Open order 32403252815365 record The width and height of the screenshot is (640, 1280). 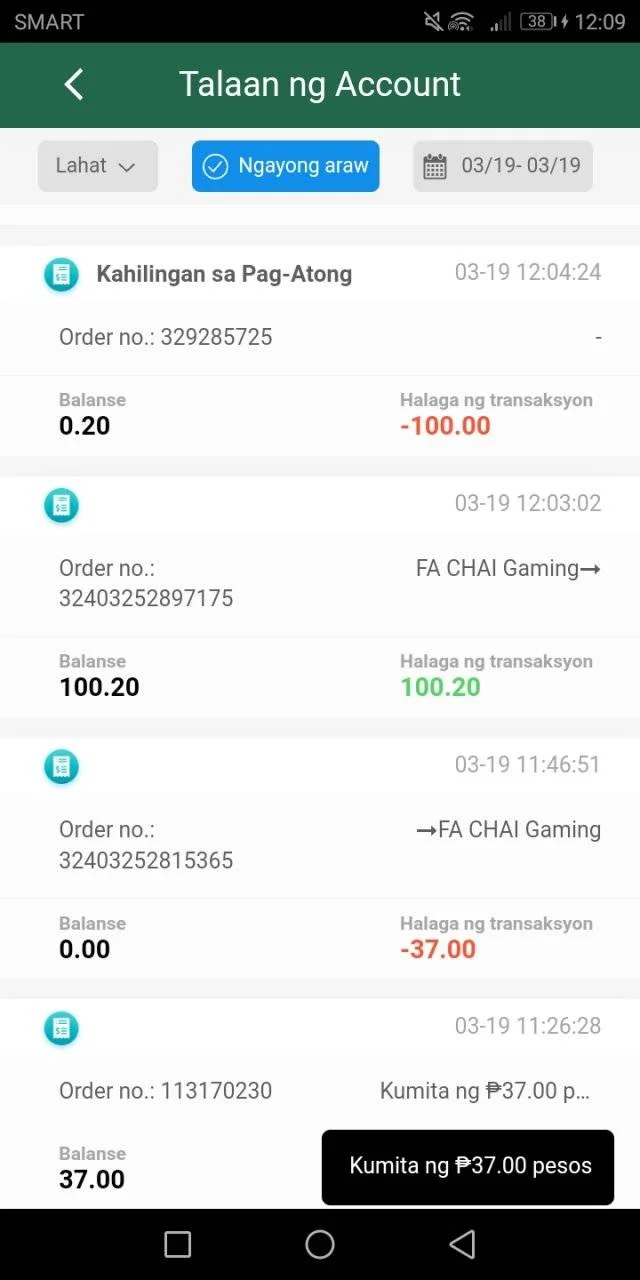pos(320,859)
